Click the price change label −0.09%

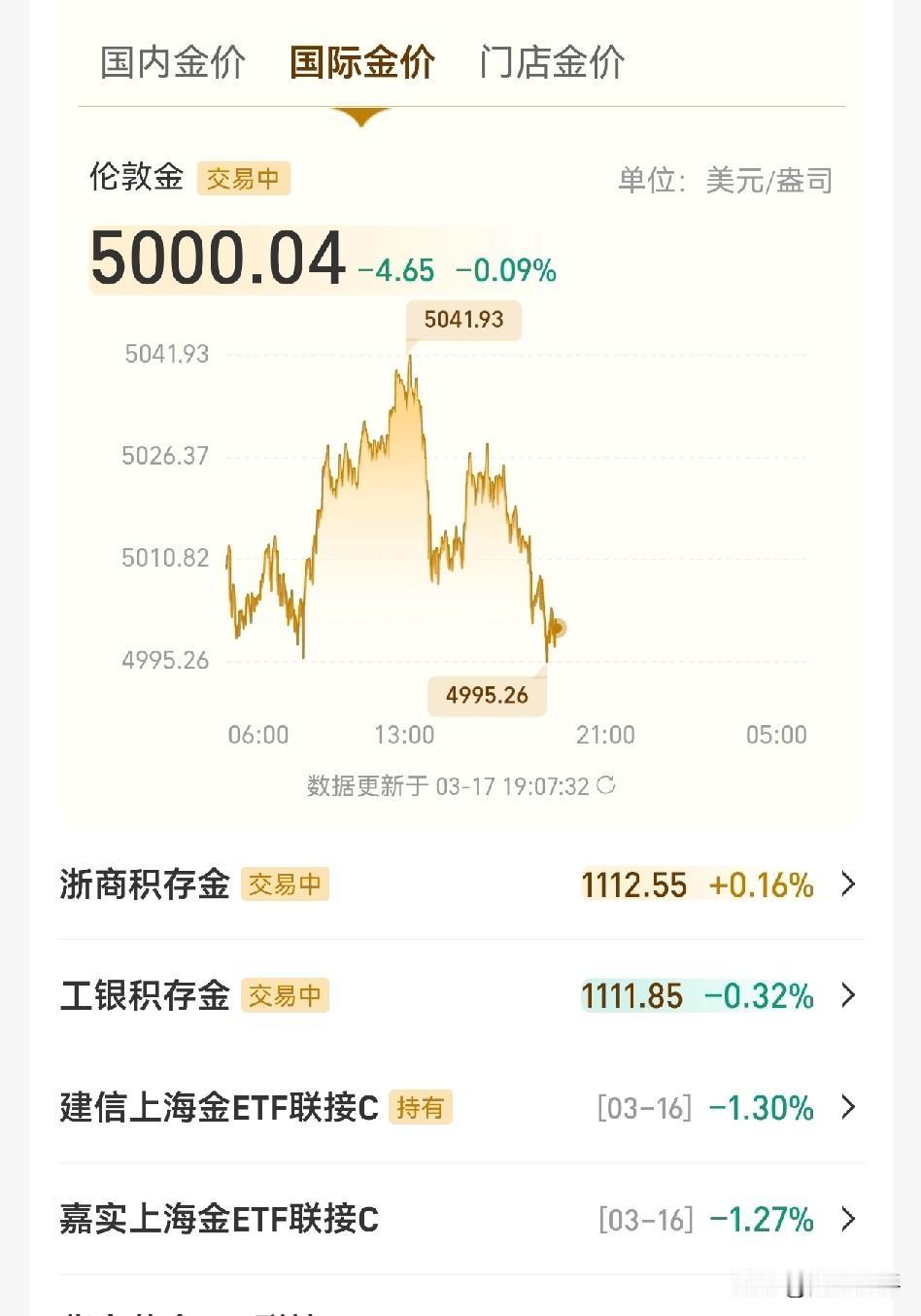click(506, 273)
